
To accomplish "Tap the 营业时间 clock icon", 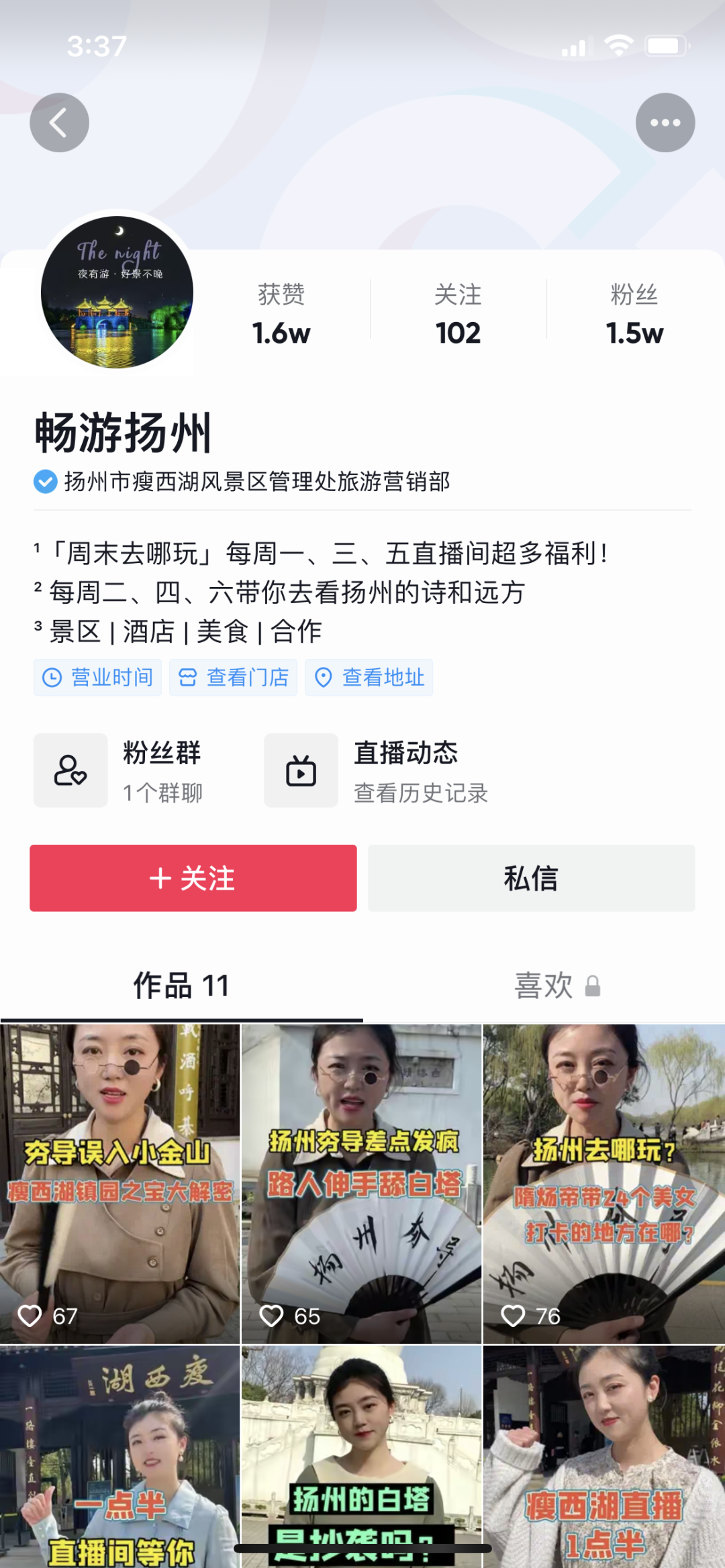I will 53,678.
